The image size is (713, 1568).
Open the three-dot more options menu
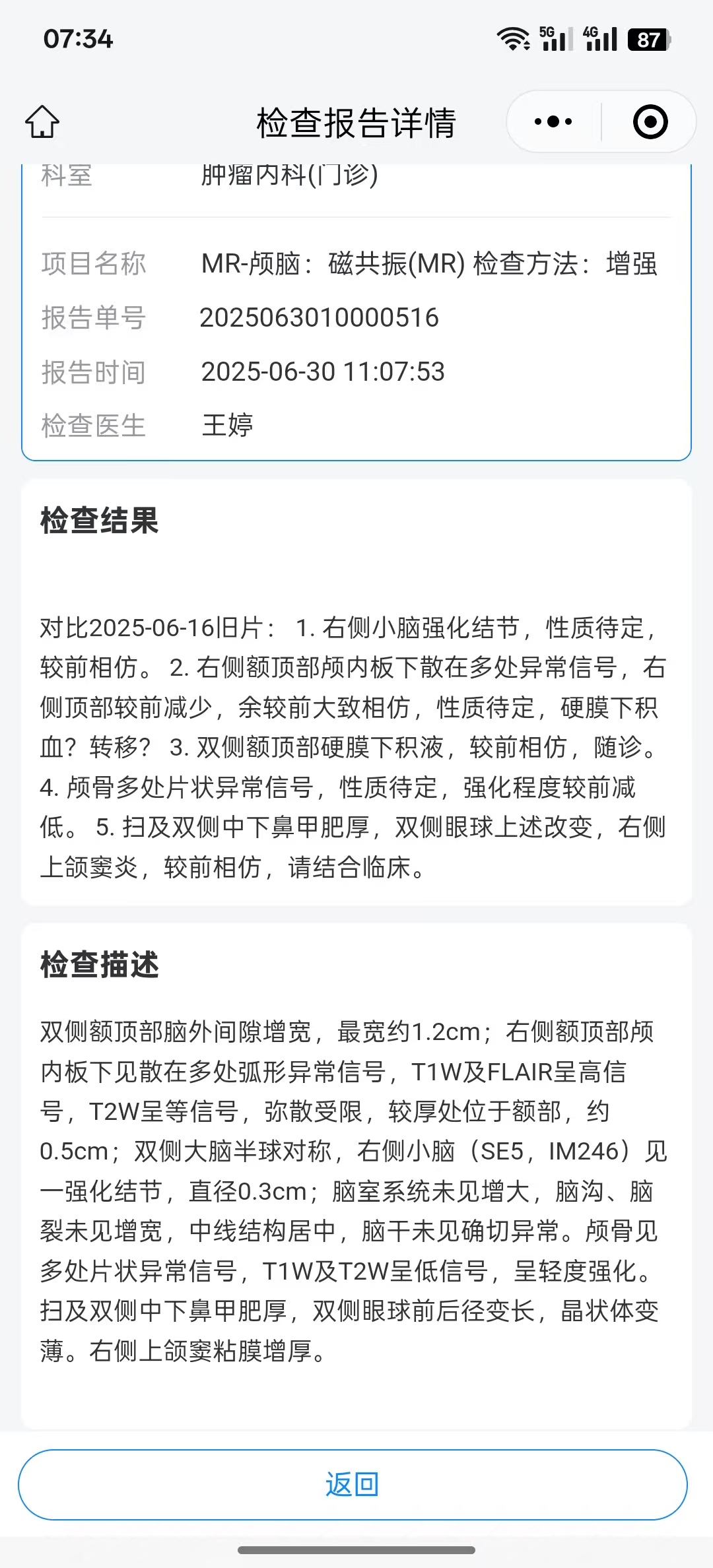point(553,122)
